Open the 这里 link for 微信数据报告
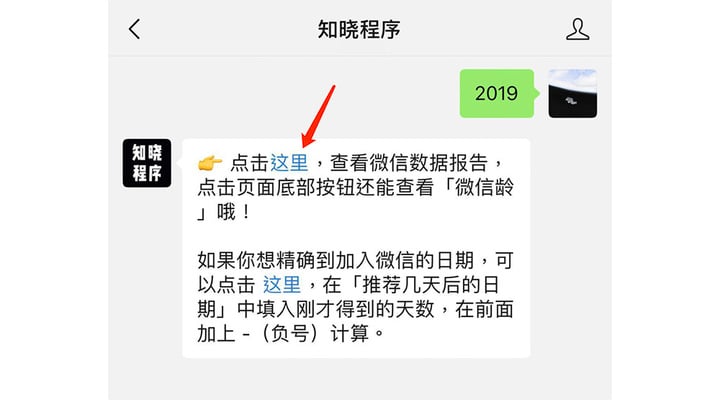720x400 pixels. point(289,161)
